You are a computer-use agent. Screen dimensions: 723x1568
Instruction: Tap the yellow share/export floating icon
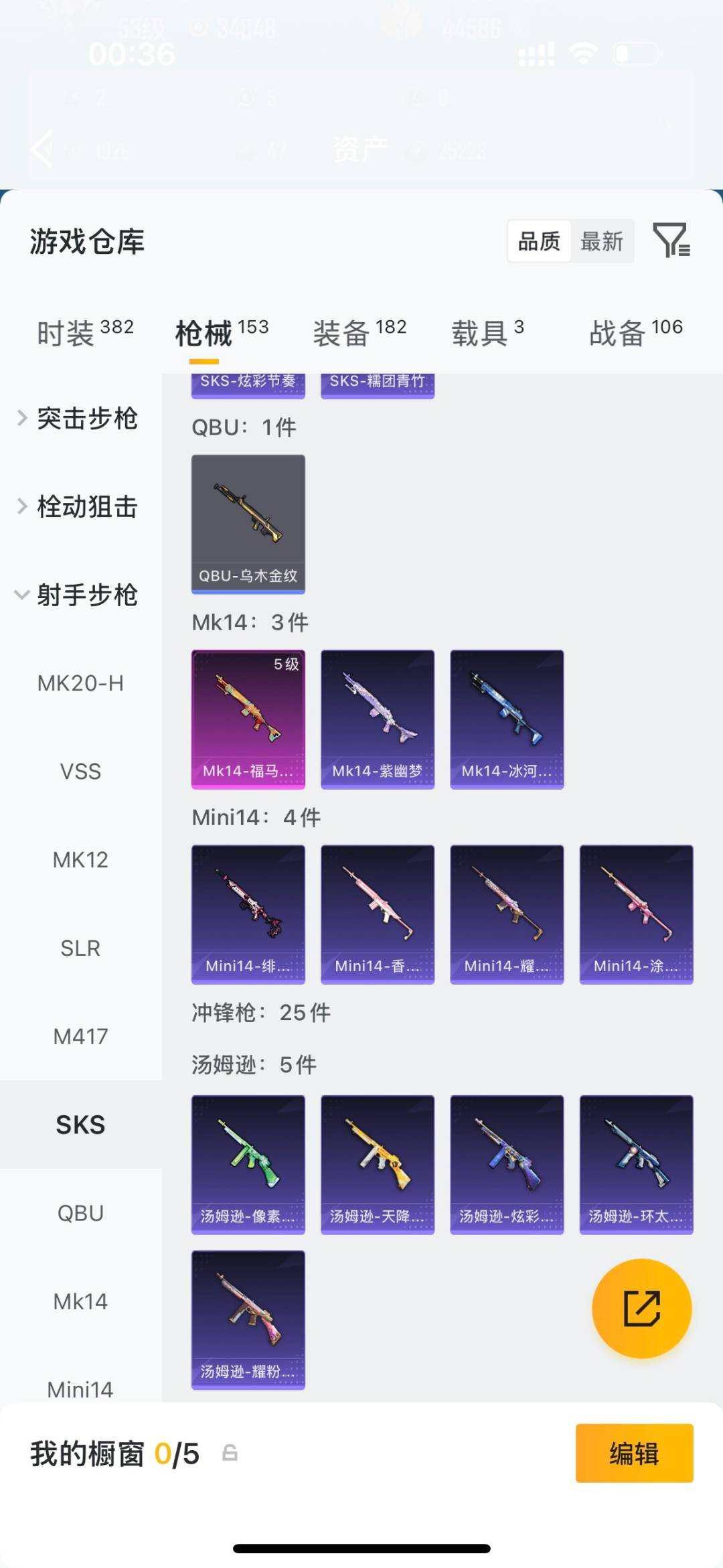coord(641,1307)
